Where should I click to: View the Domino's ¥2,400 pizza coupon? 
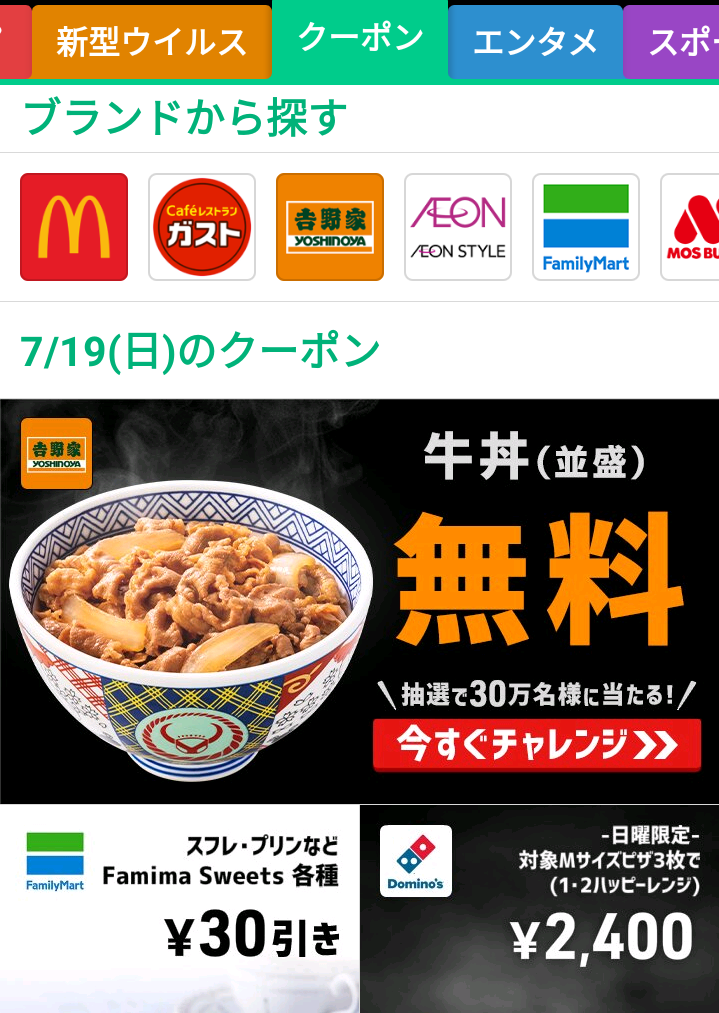tap(540, 908)
